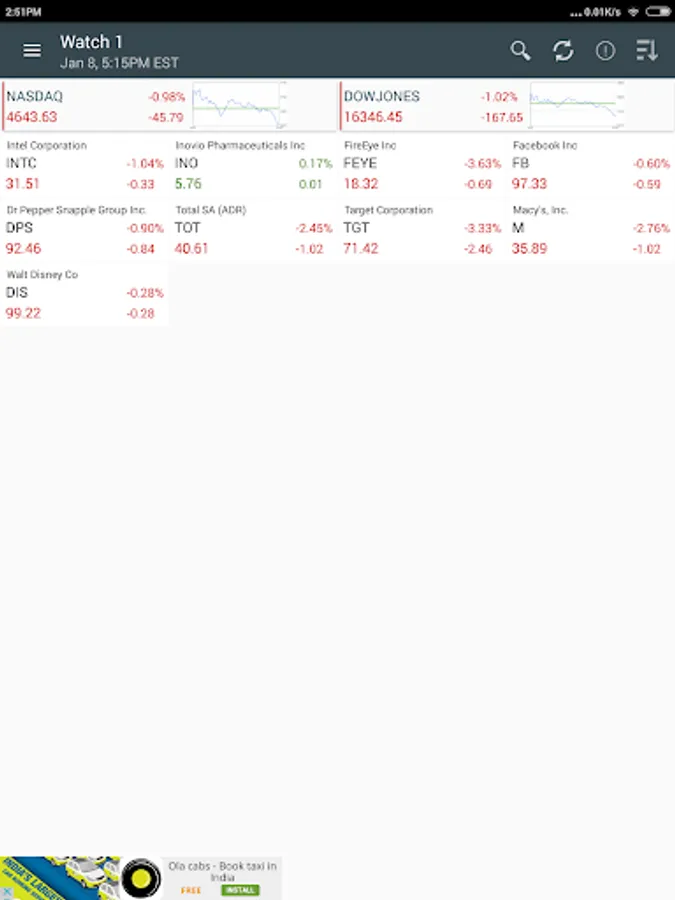Open the hamburger drawer menu
Screen dimensions: 675x900
coord(32,51)
